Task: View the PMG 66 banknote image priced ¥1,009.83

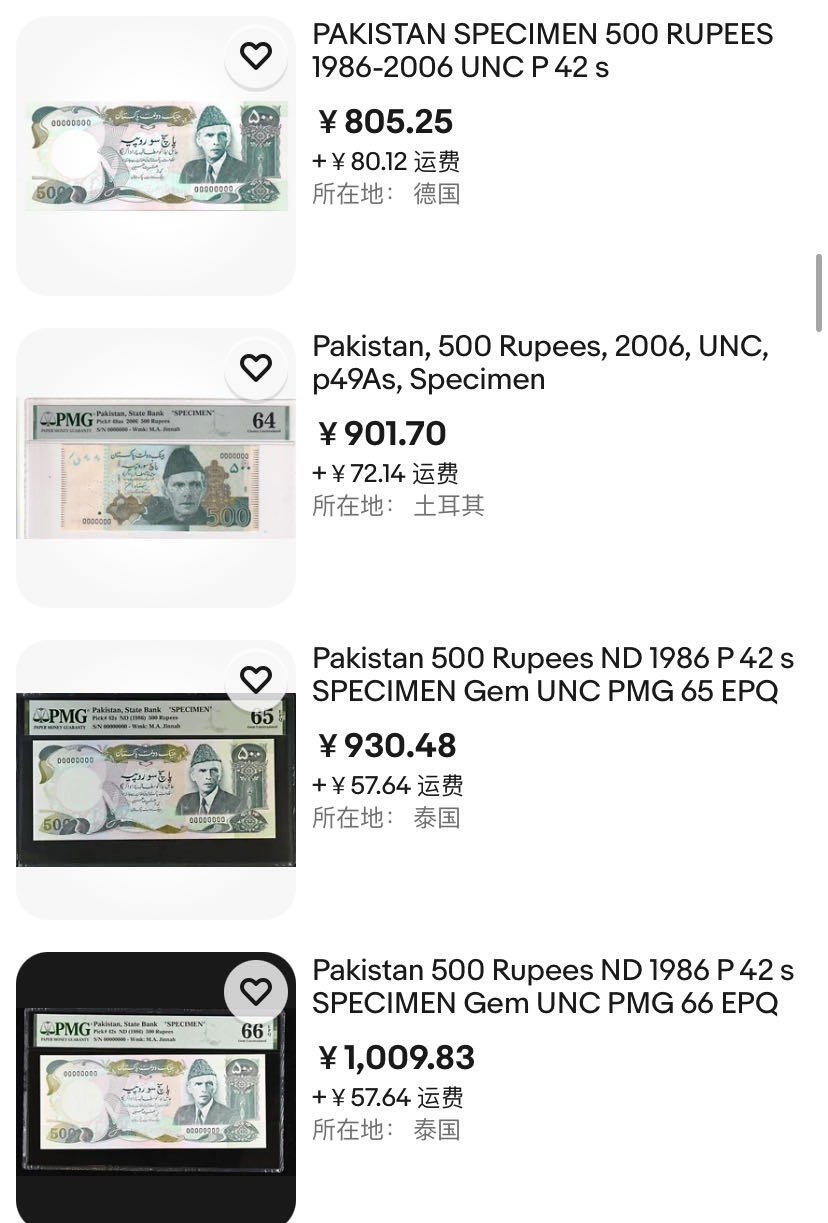Action: pyautogui.click(x=156, y=1090)
